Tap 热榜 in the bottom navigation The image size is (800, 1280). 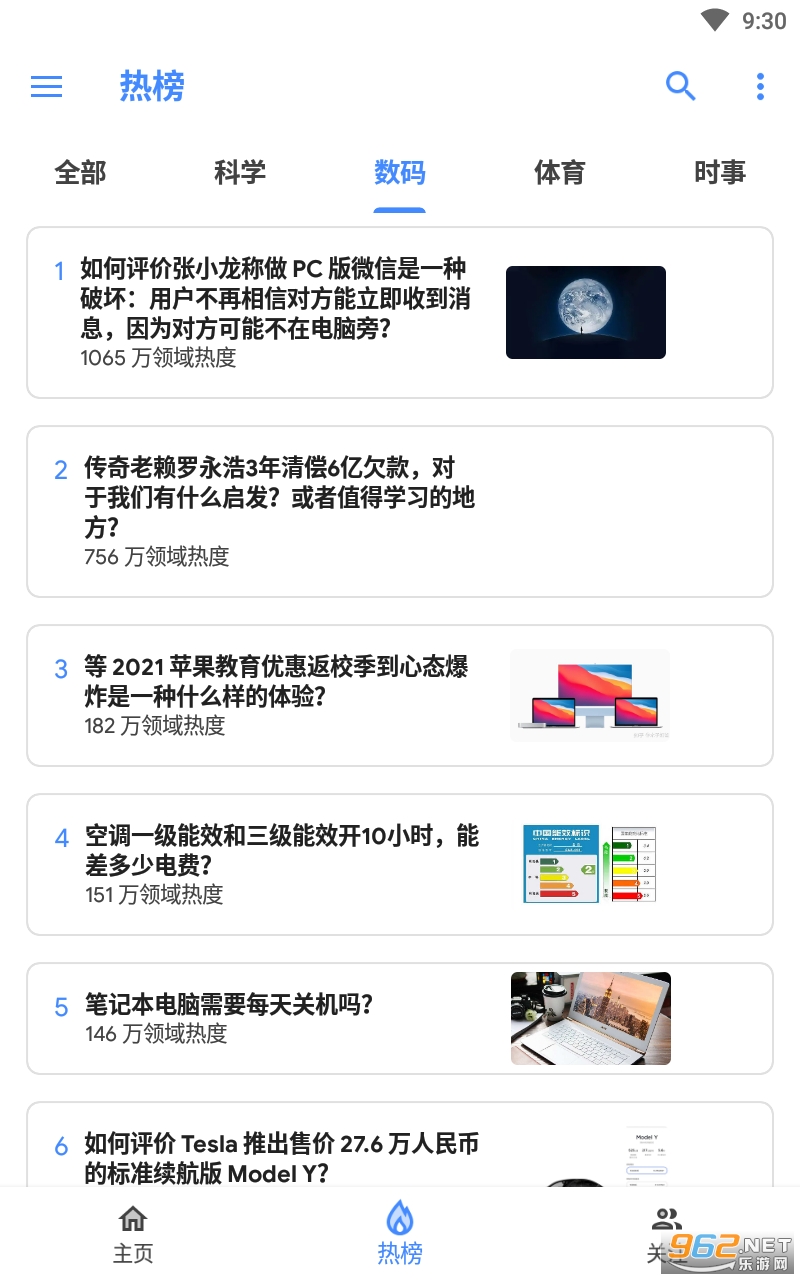400,1235
